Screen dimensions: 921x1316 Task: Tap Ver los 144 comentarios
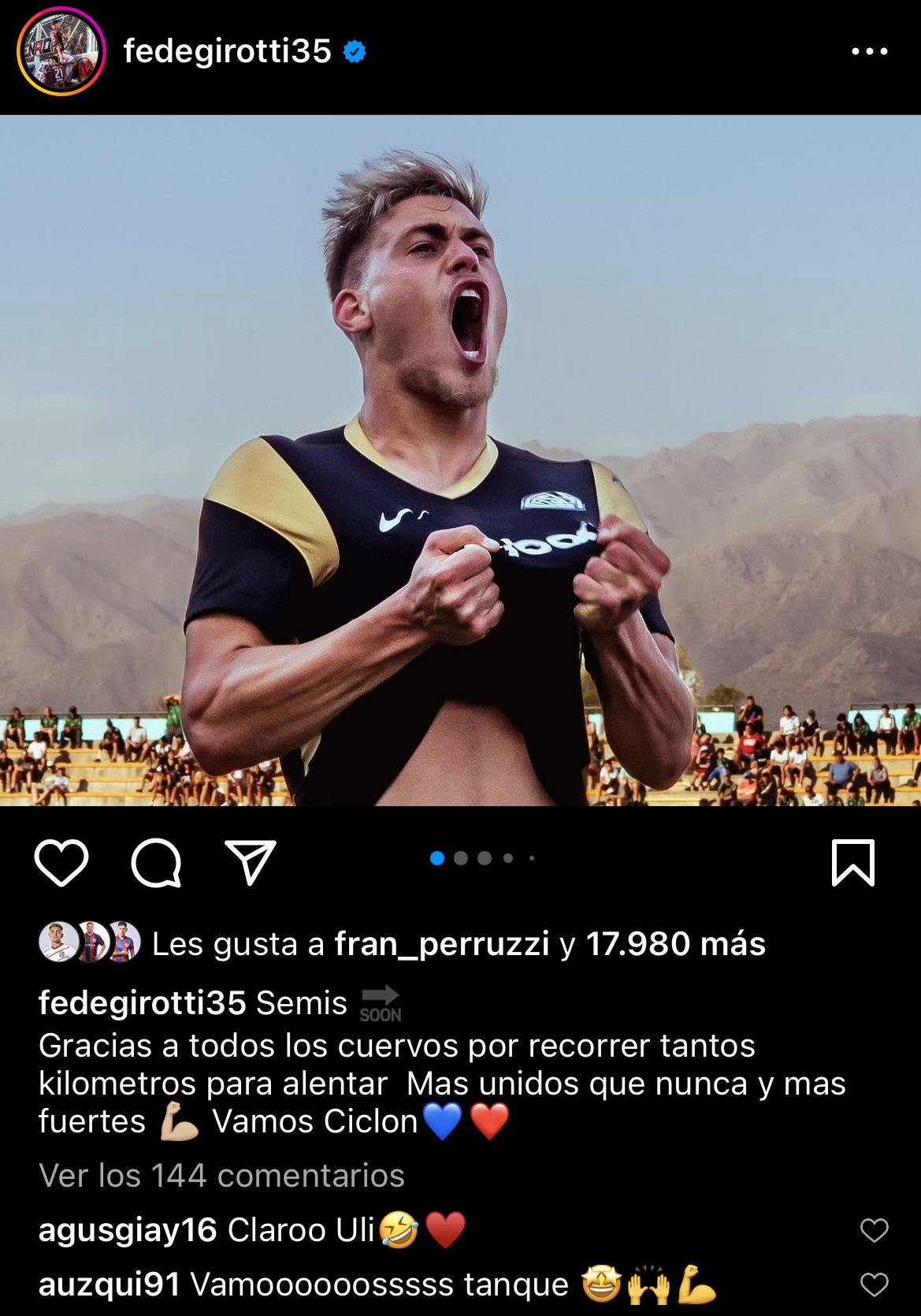tap(221, 1175)
